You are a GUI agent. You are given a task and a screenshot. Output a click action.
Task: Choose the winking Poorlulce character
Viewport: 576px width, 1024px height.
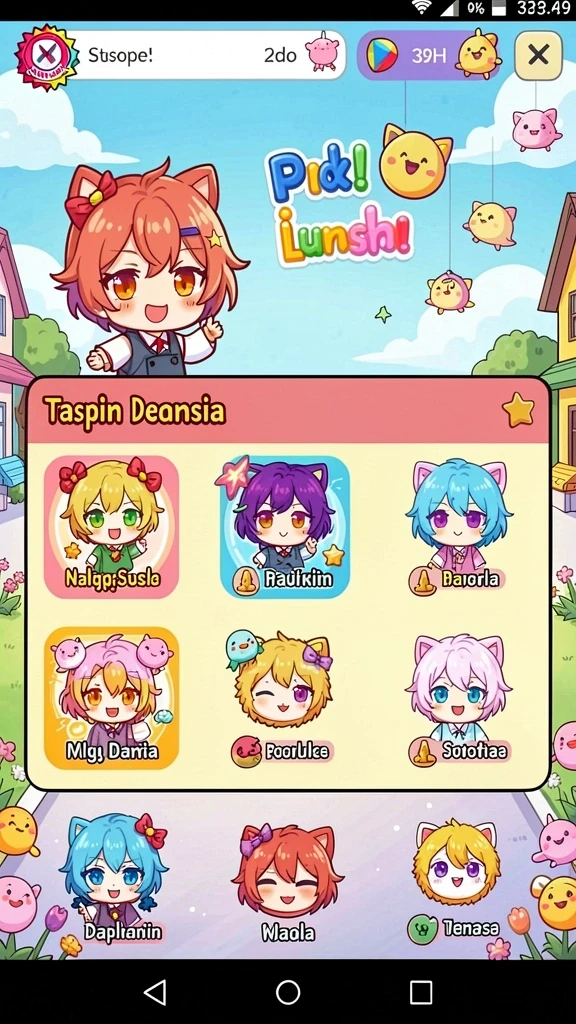pyautogui.click(x=282, y=698)
